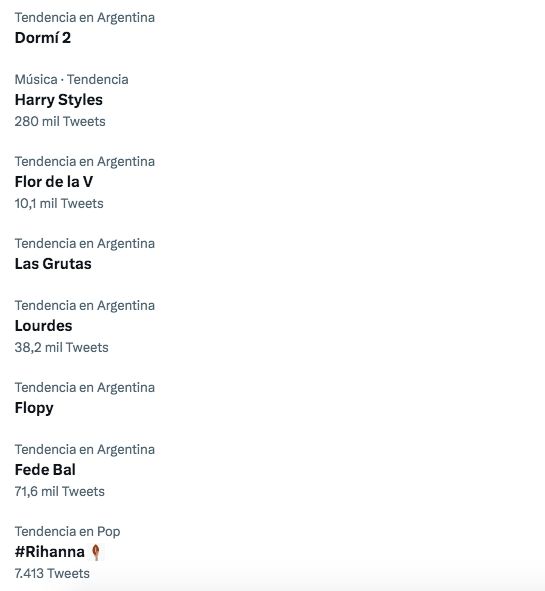View the Fede Bal trending topic
This screenshot has height=591, width=545.
point(45,470)
